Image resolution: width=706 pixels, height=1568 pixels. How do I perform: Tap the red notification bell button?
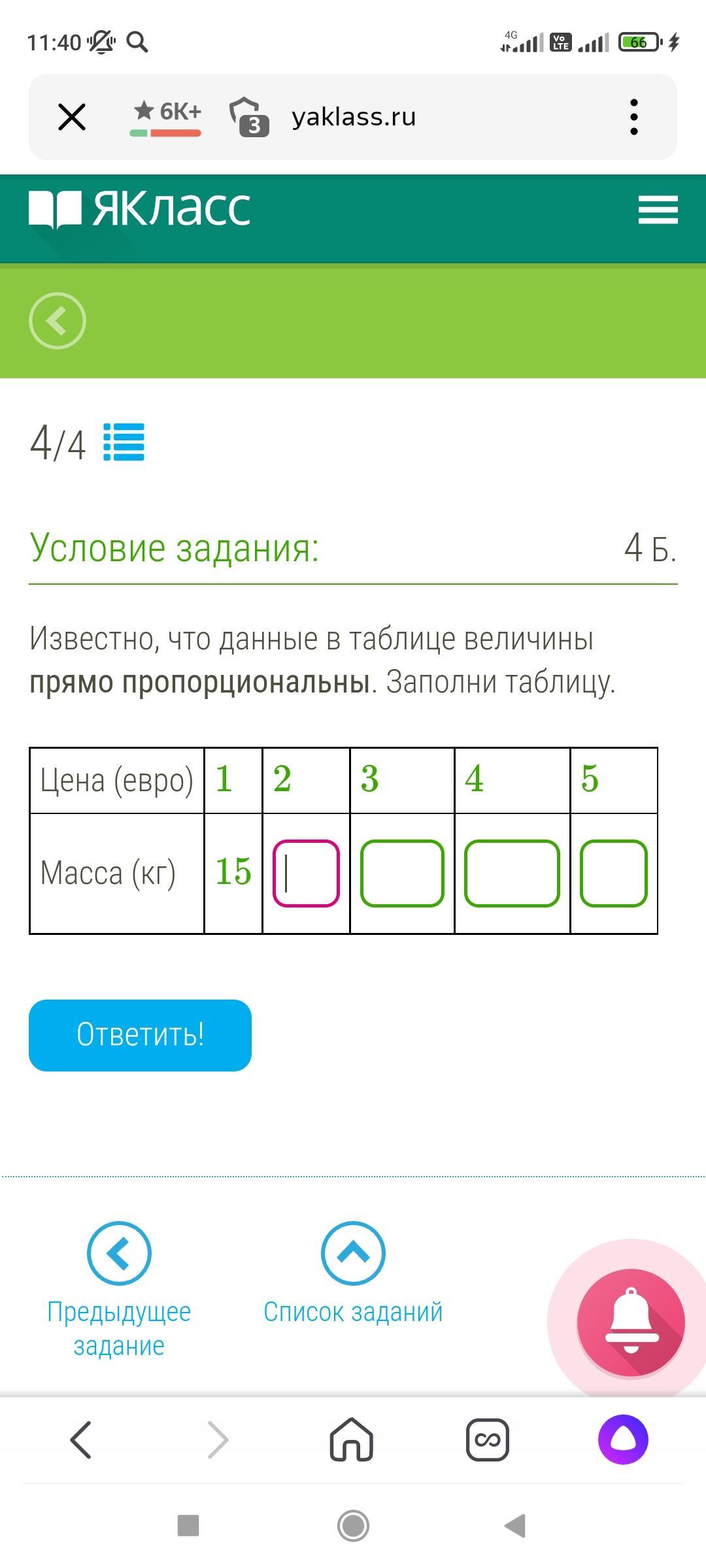pos(631,1323)
